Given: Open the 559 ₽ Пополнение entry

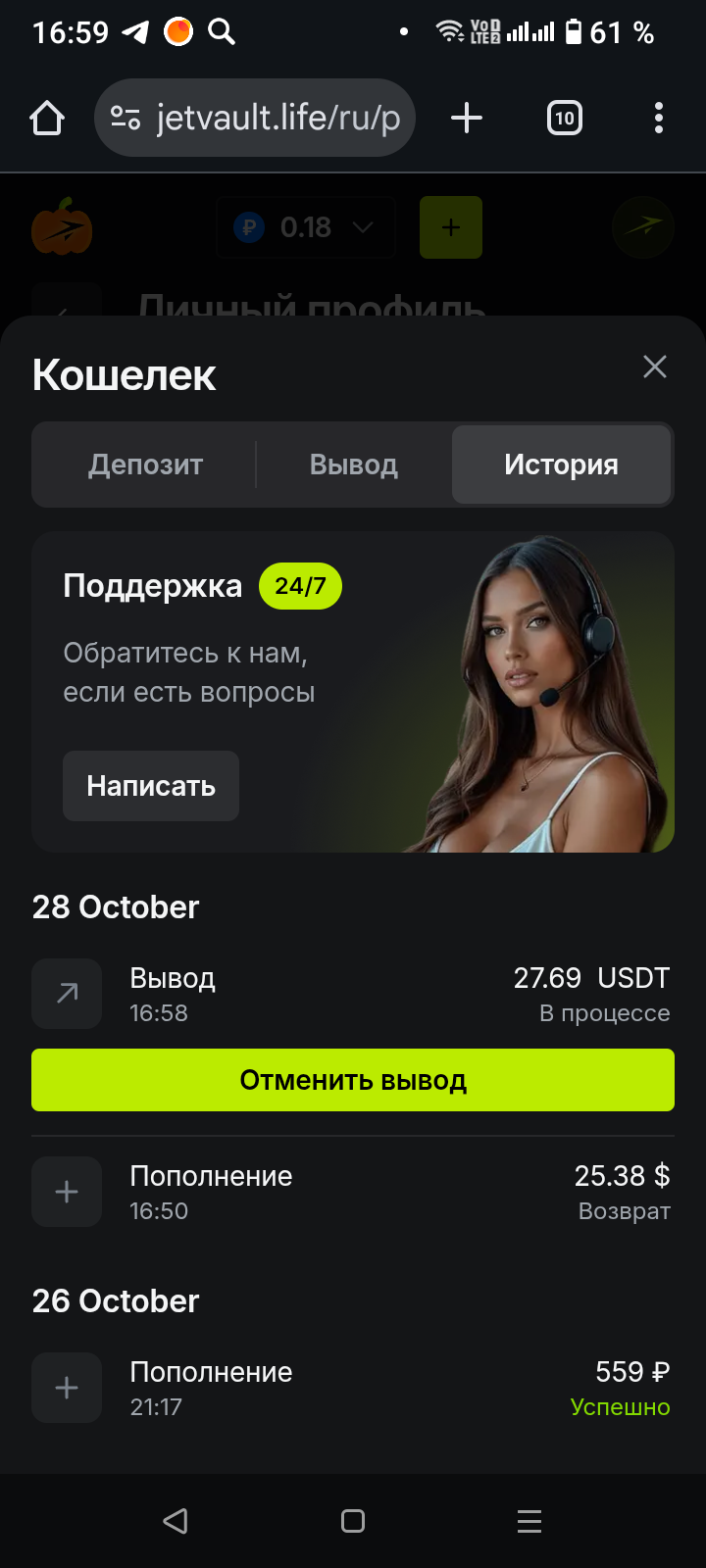Looking at the screenshot, I should coord(353,1388).
